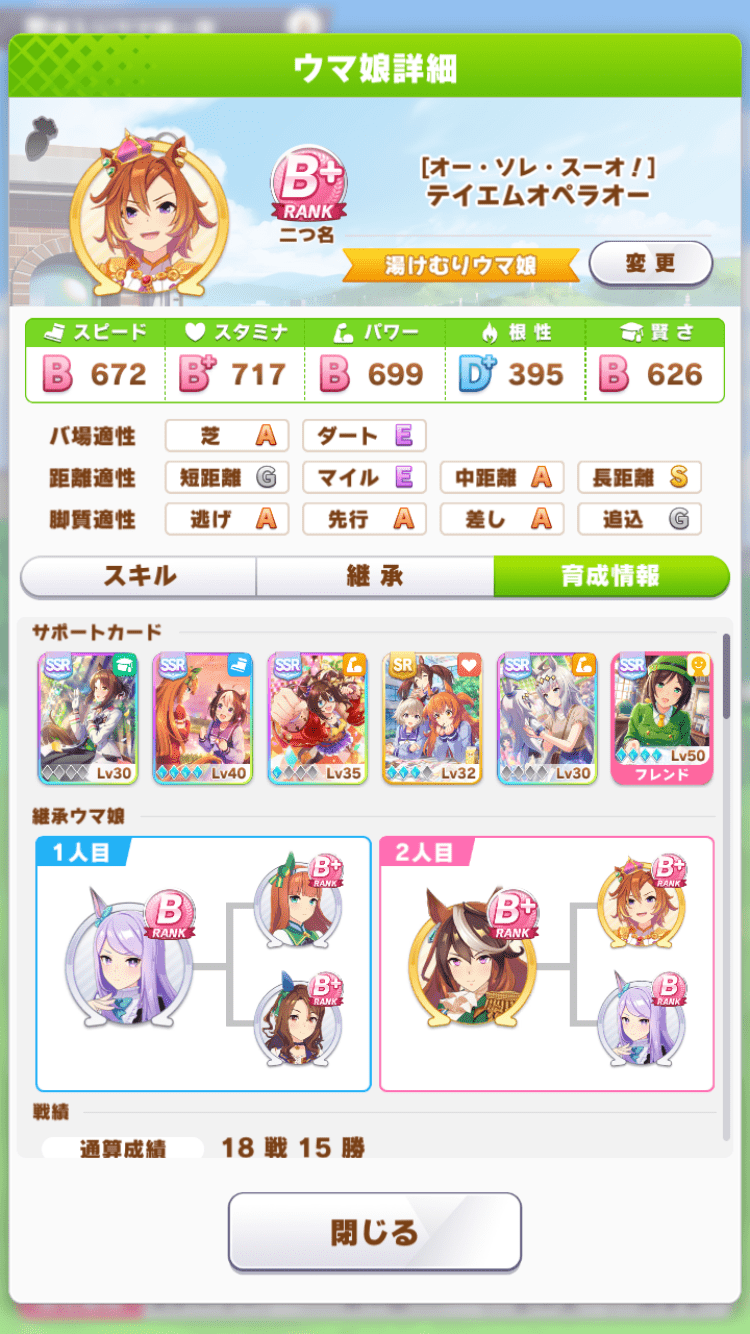View the 2人目 inherited Uma Musume panel
Image resolution: width=750 pixels, height=1334 pixels.
click(547, 963)
